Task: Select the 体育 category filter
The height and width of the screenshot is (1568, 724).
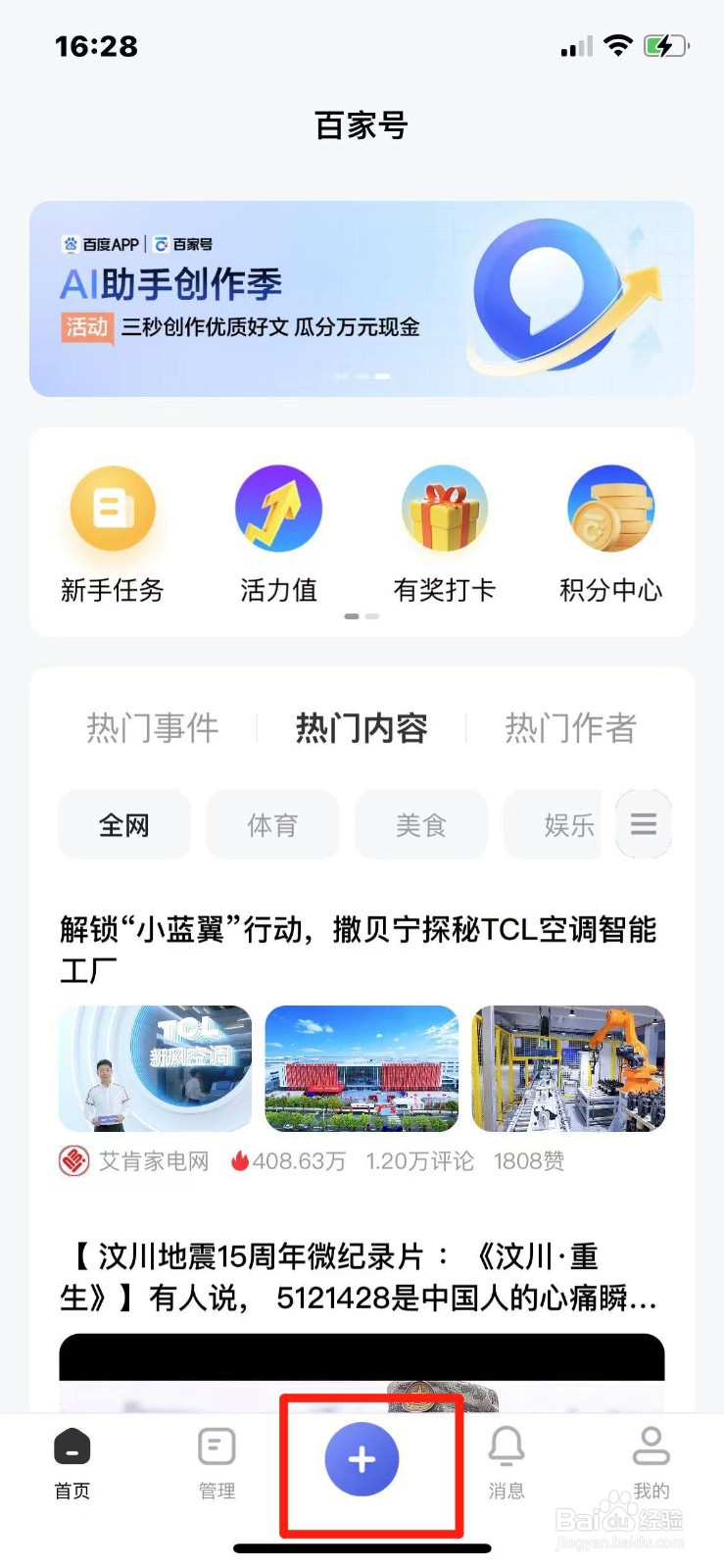Action: (272, 824)
